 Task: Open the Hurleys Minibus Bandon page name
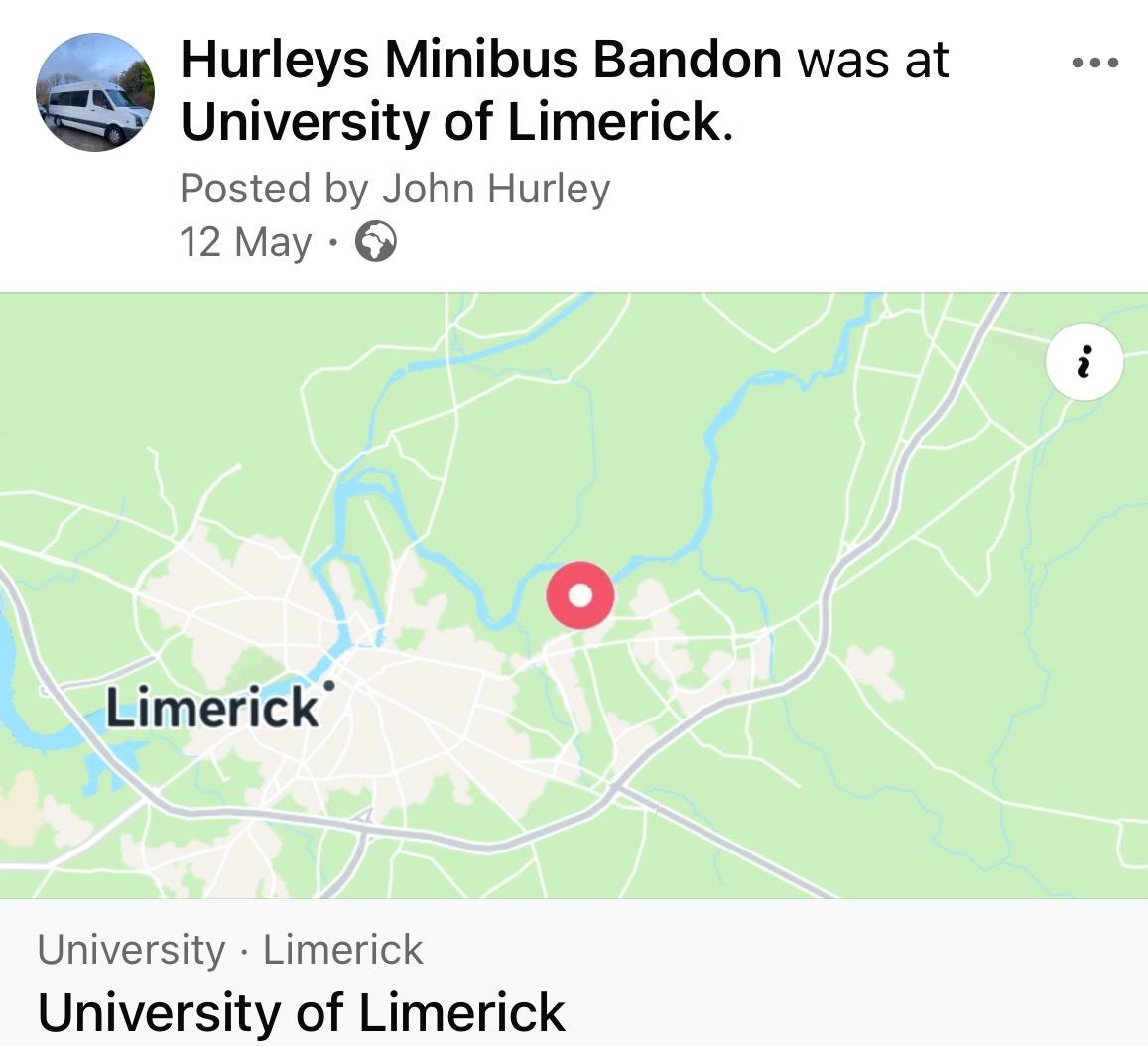pyautogui.click(x=481, y=60)
